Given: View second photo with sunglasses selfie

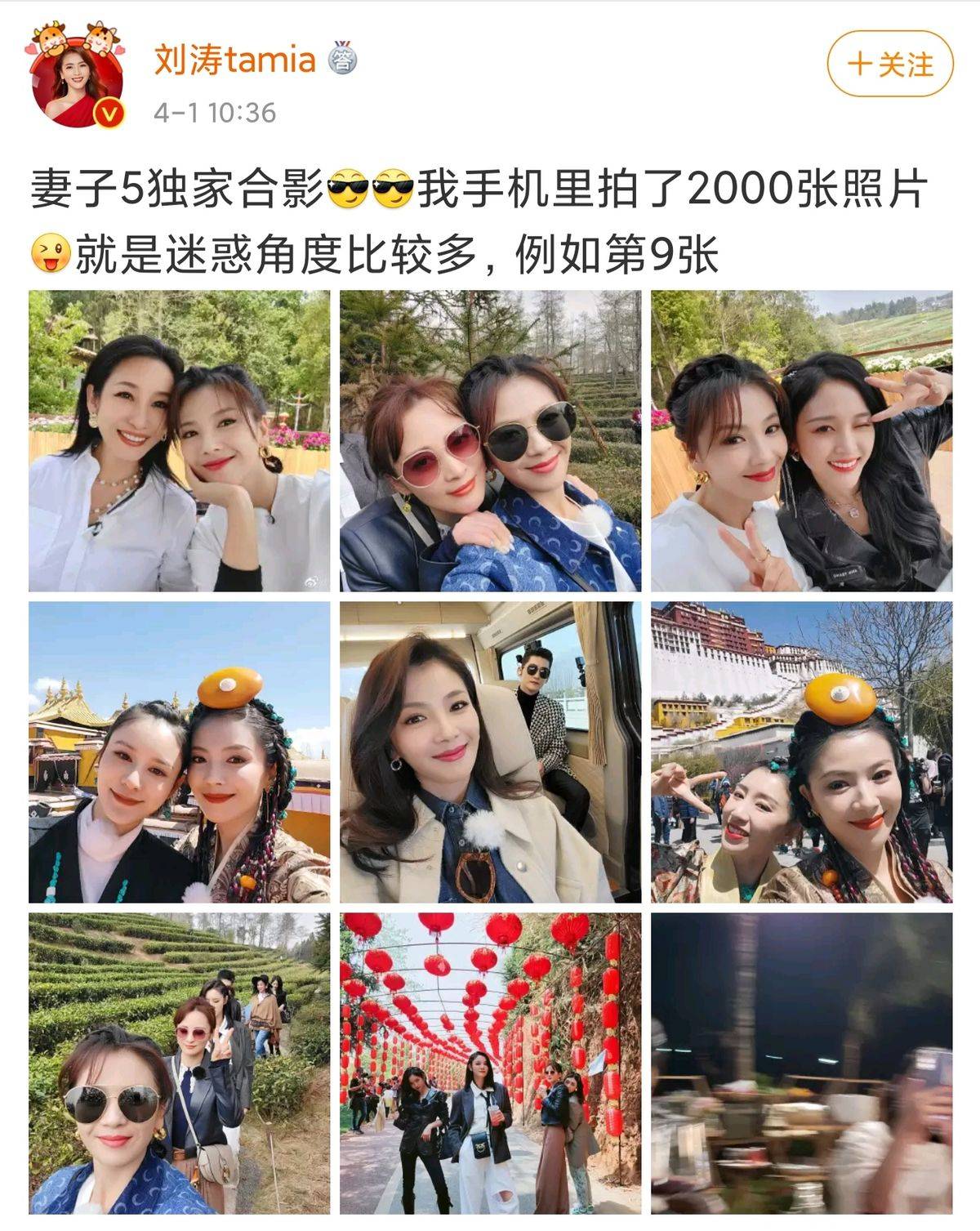Looking at the screenshot, I should coord(490,440).
